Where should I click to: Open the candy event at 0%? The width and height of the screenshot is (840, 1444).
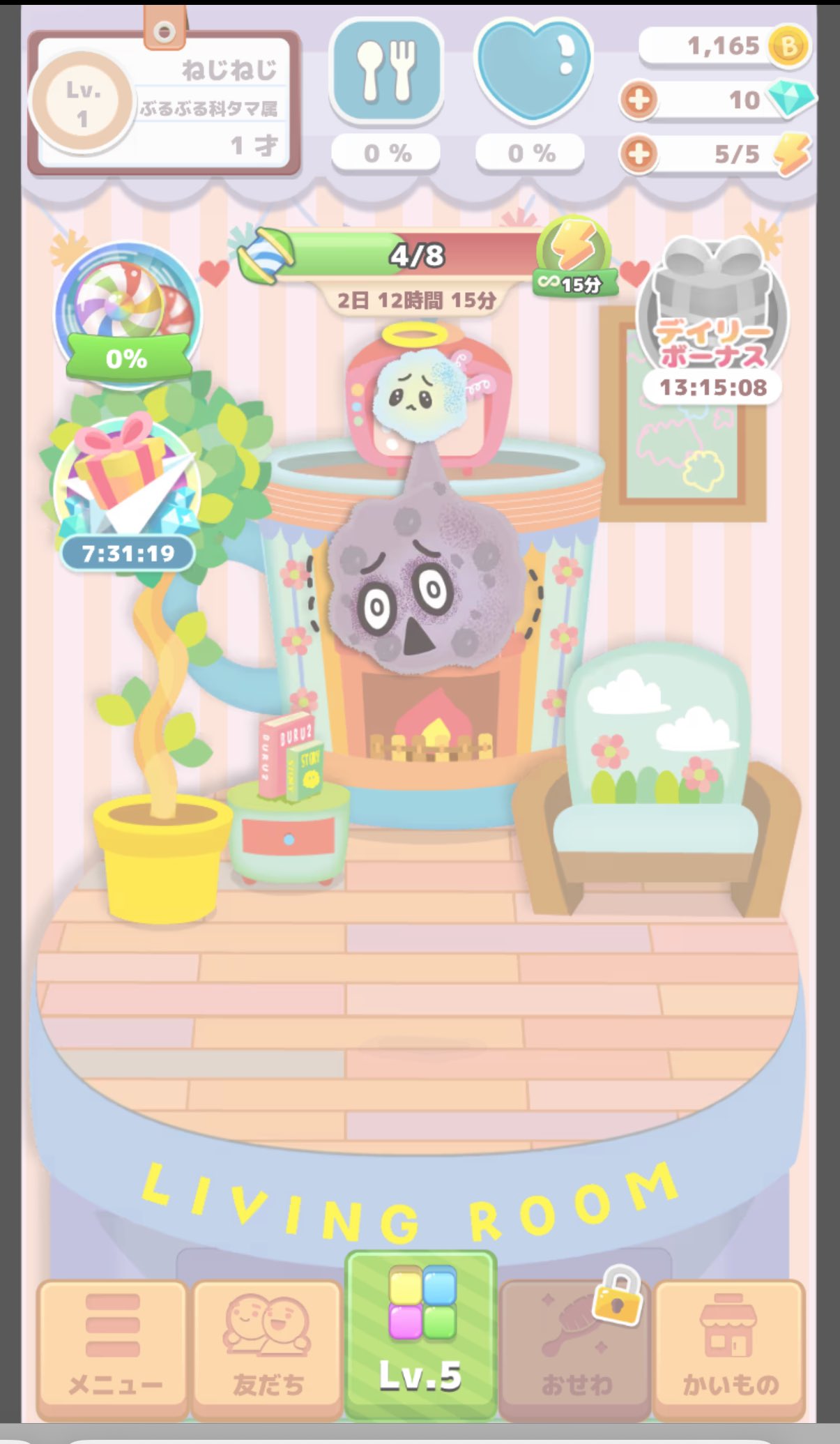[128, 312]
